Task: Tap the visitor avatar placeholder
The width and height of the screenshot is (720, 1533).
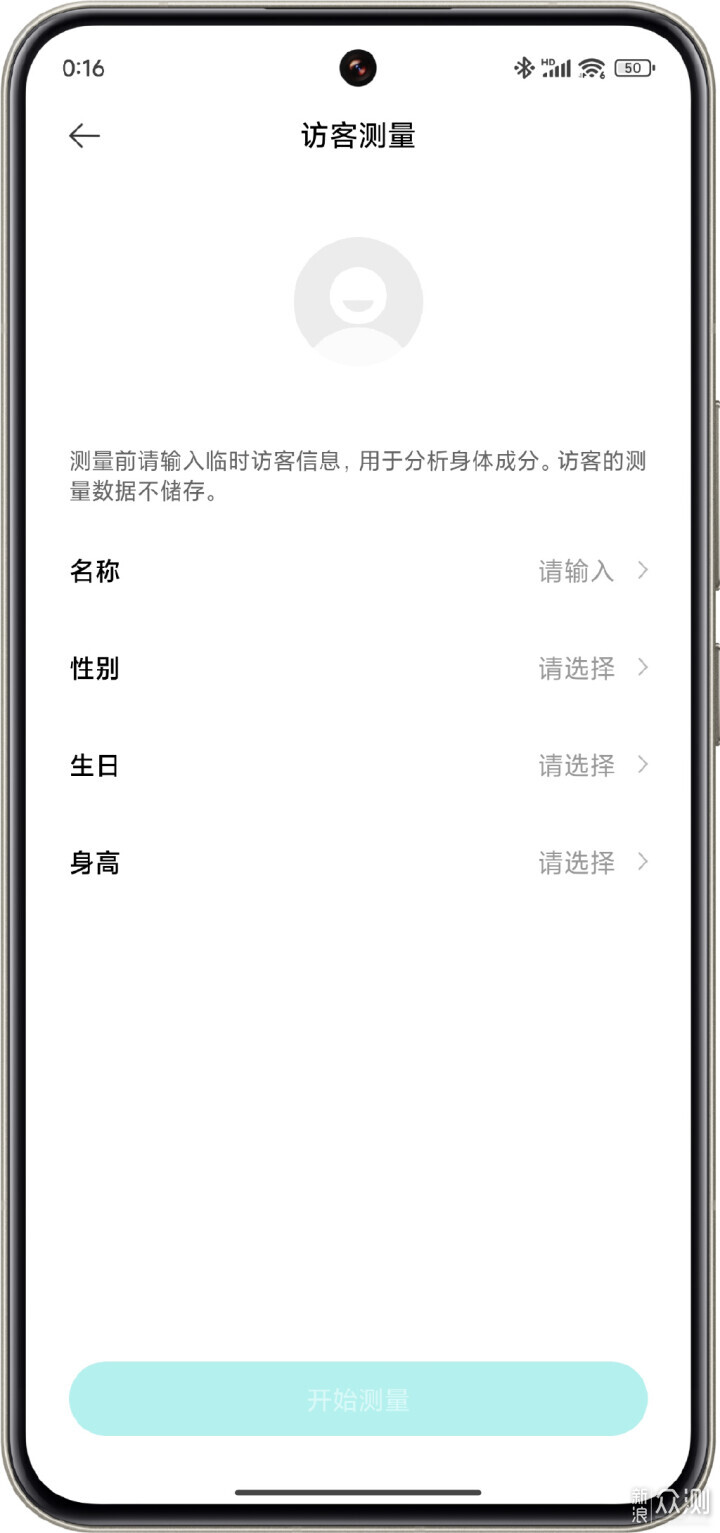Action: (x=358, y=302)
